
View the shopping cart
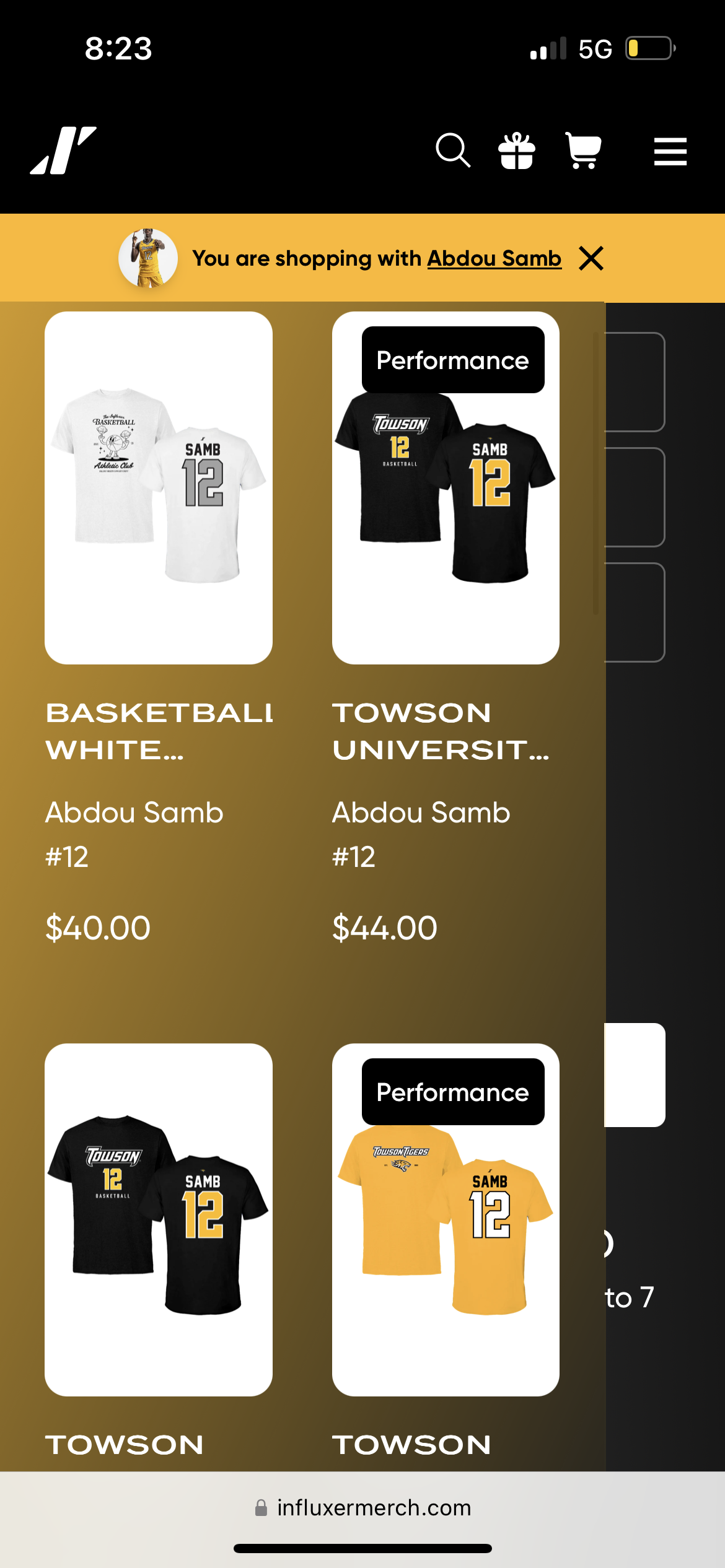point(583,150)
